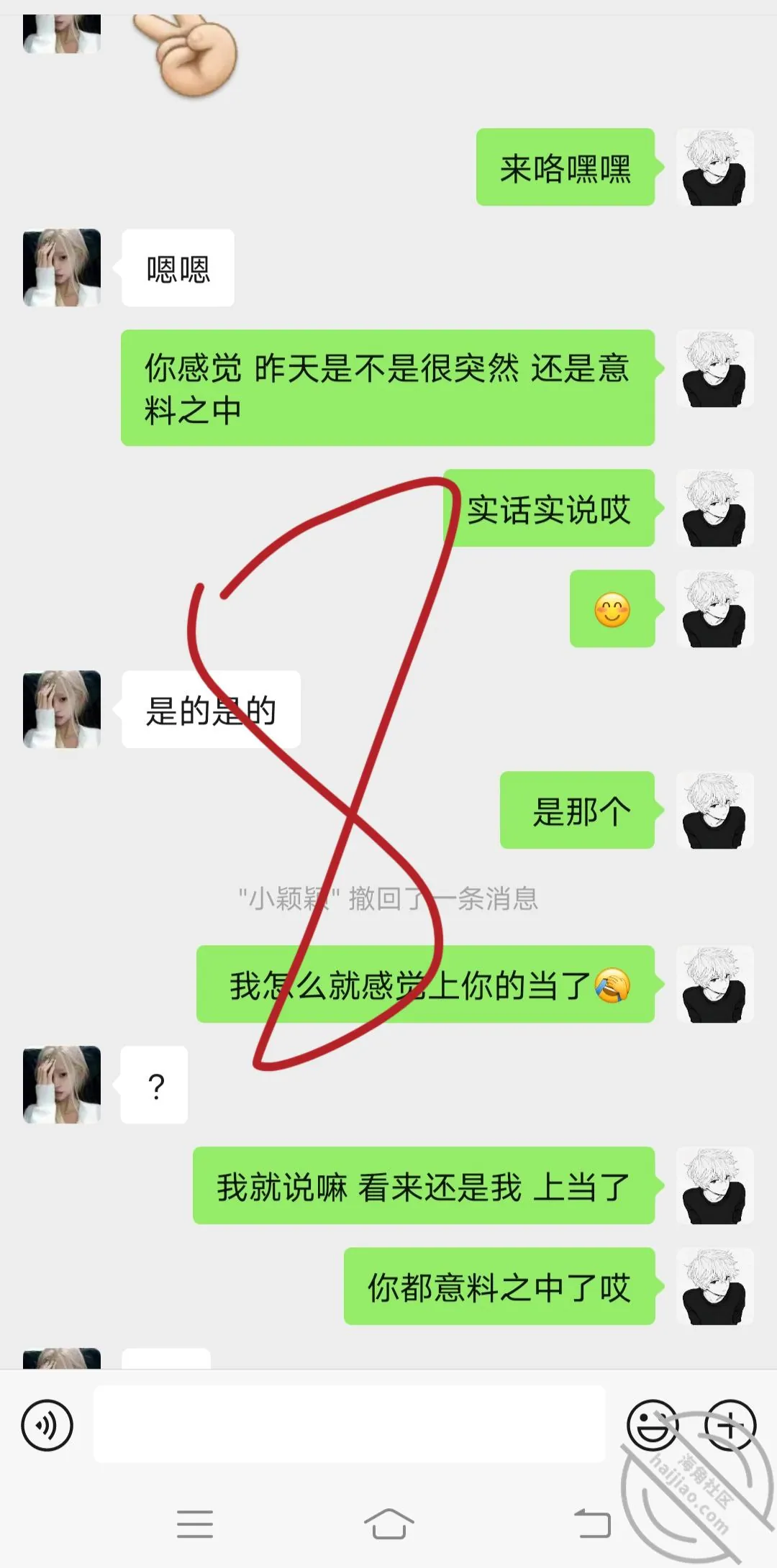Open the emoji sticker panel

tap(653, 1425)
